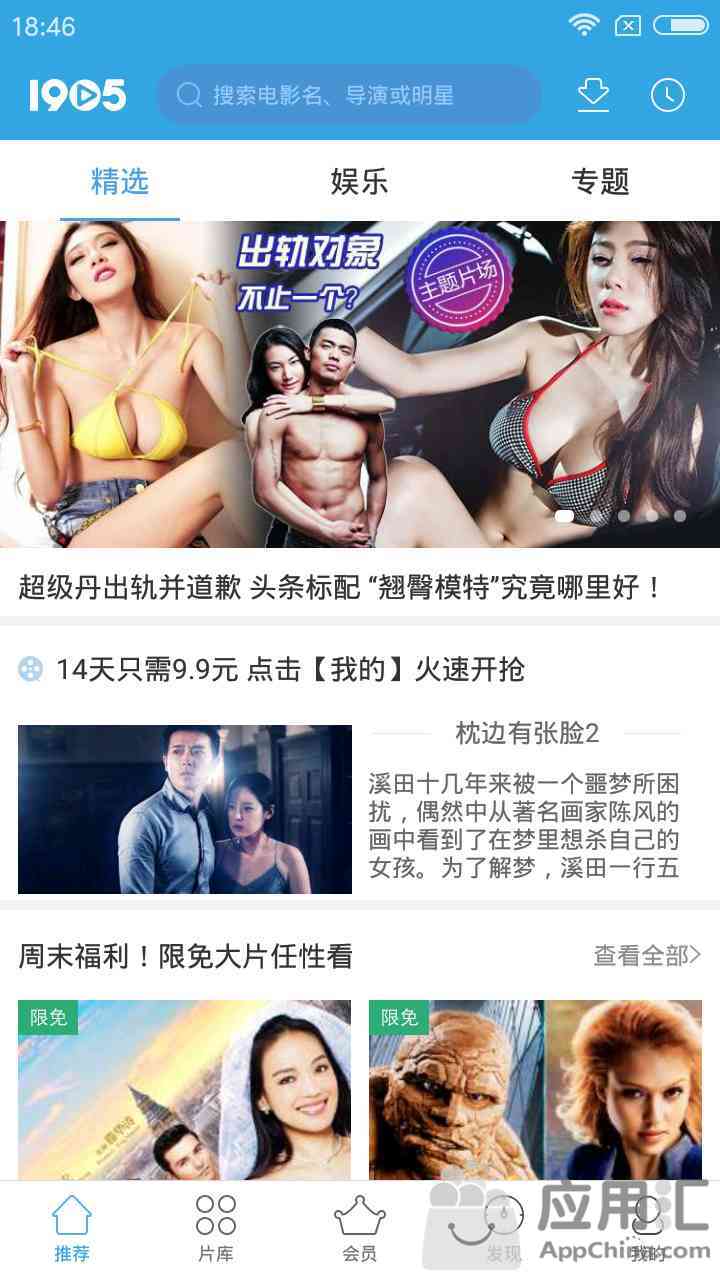Open the downloads icon
Viewport: 720px width, 1280px height.
[594, 95]
